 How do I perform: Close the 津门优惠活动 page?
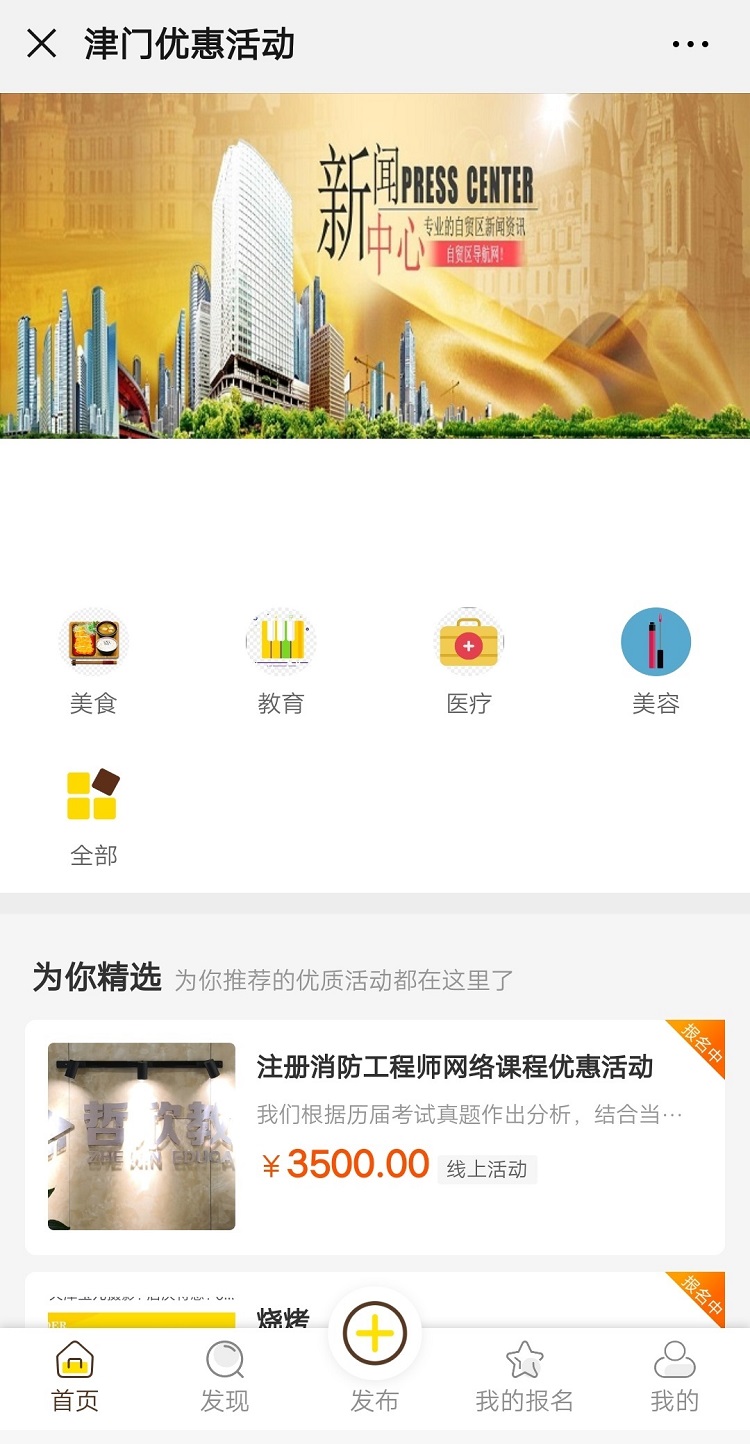(42, 44)
